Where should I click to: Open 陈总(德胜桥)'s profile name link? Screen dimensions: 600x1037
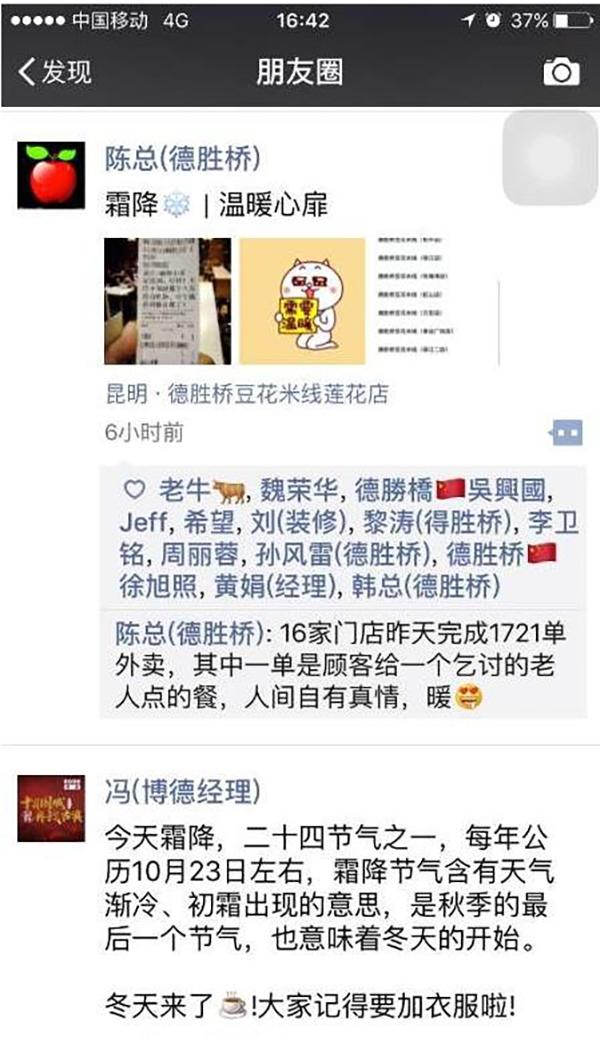183,158
